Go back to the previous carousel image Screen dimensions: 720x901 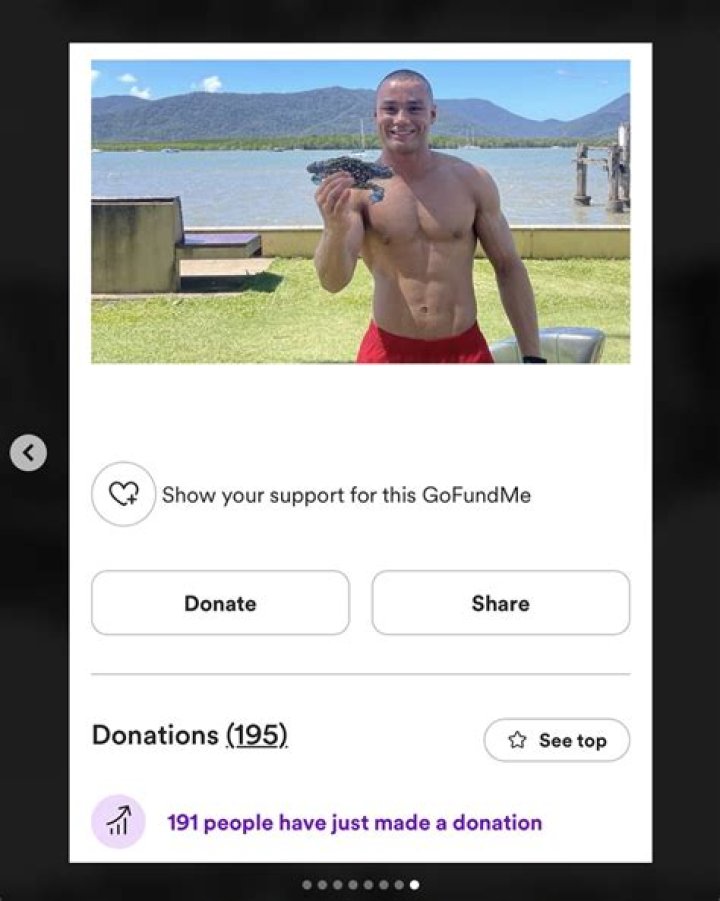point(28,453)
